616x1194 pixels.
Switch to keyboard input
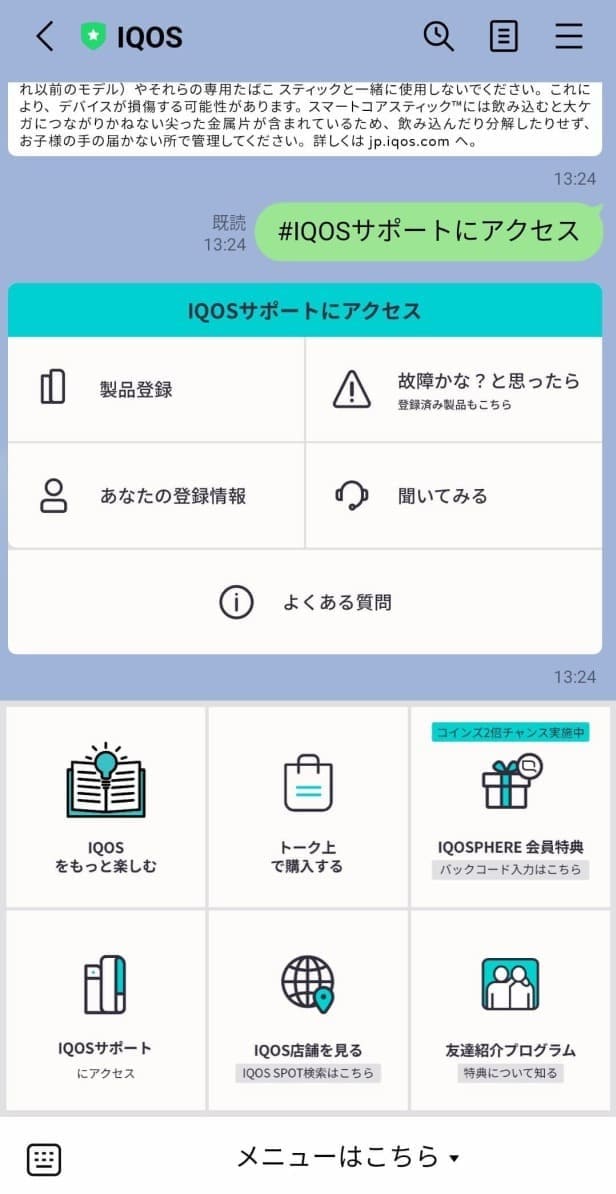click(44, 1159)
